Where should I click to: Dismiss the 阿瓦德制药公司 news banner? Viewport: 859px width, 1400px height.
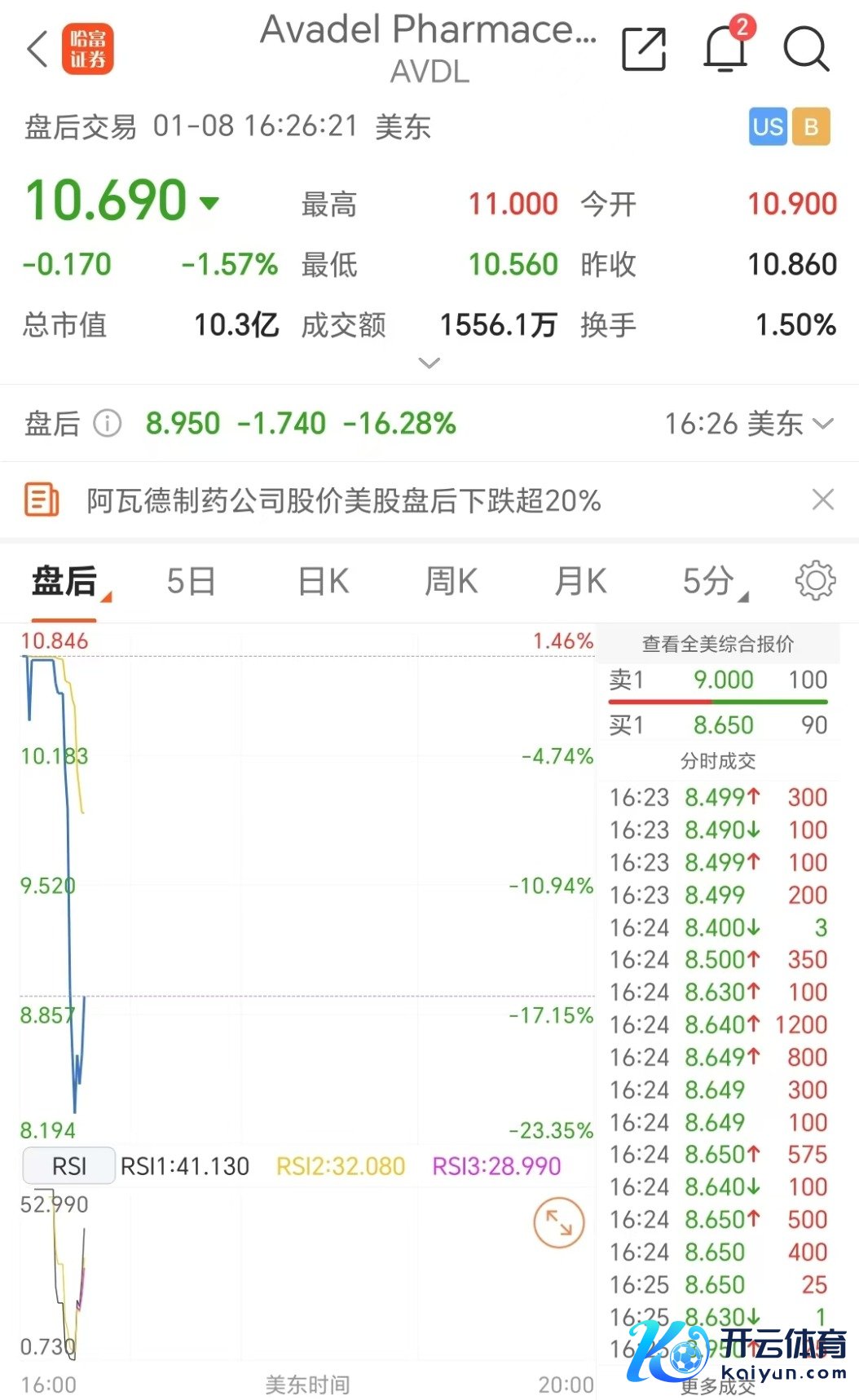823,500
